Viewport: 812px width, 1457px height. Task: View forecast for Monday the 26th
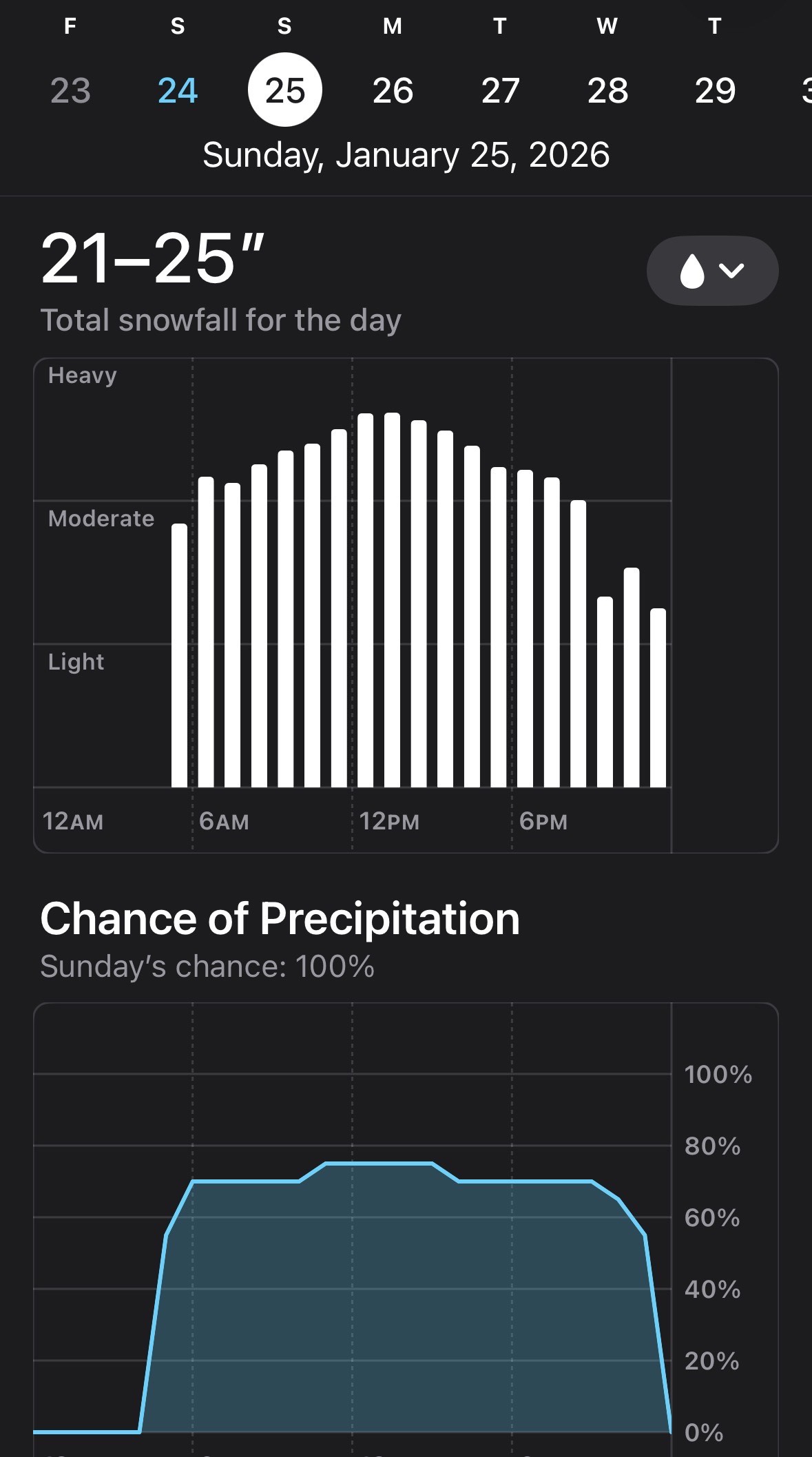[393, 90]
